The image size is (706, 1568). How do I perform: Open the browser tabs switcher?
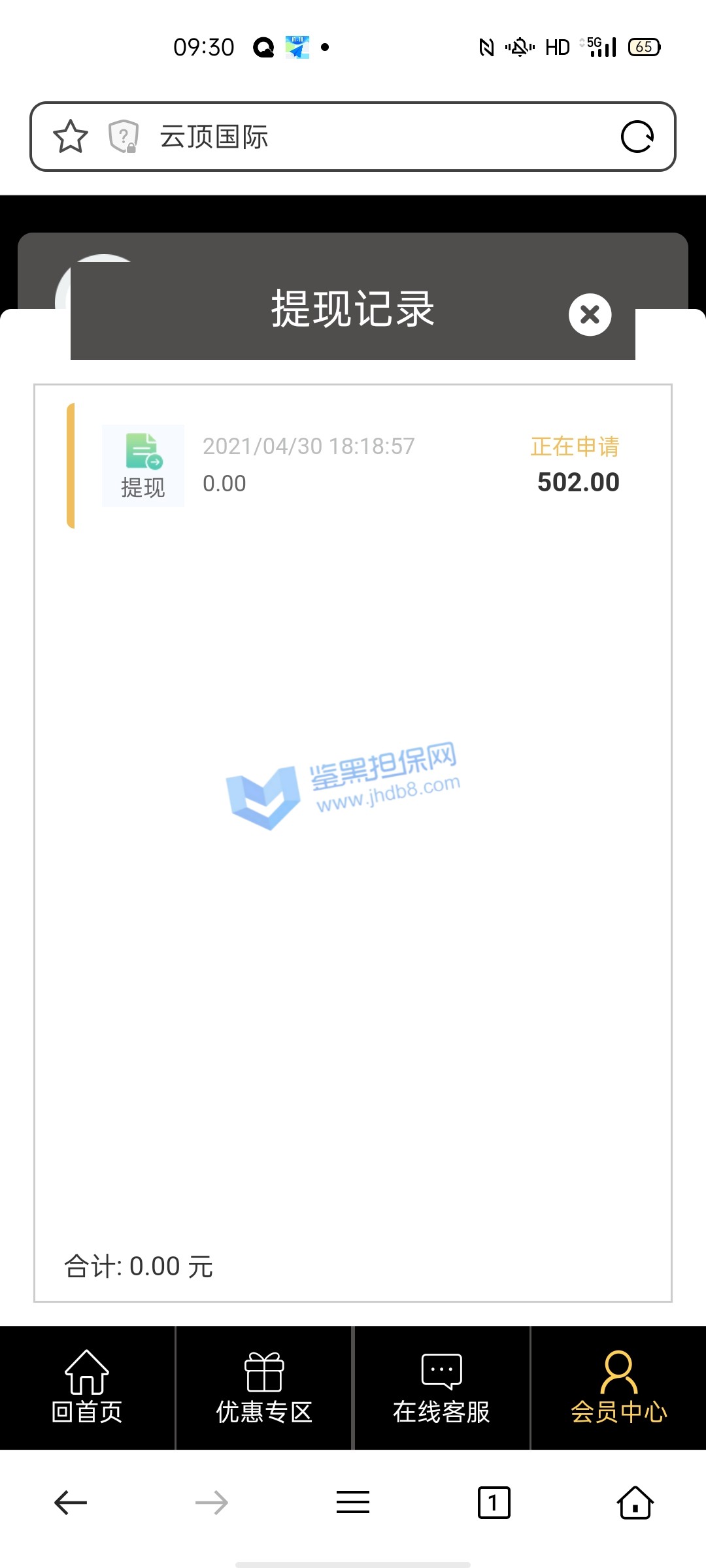[x=494, y=1503]
